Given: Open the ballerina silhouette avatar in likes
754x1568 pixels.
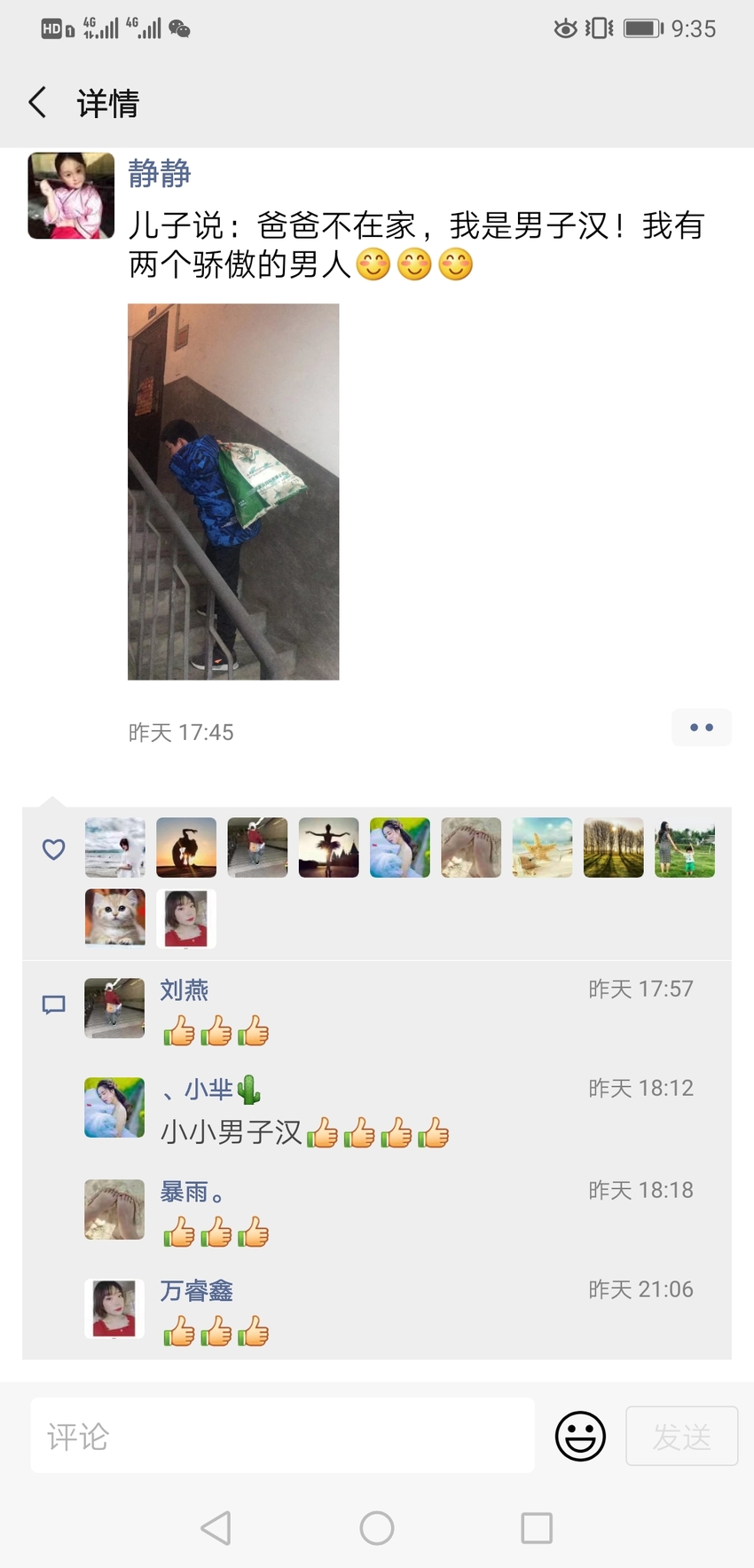Looking at the screenshot, I should (328, 847).
